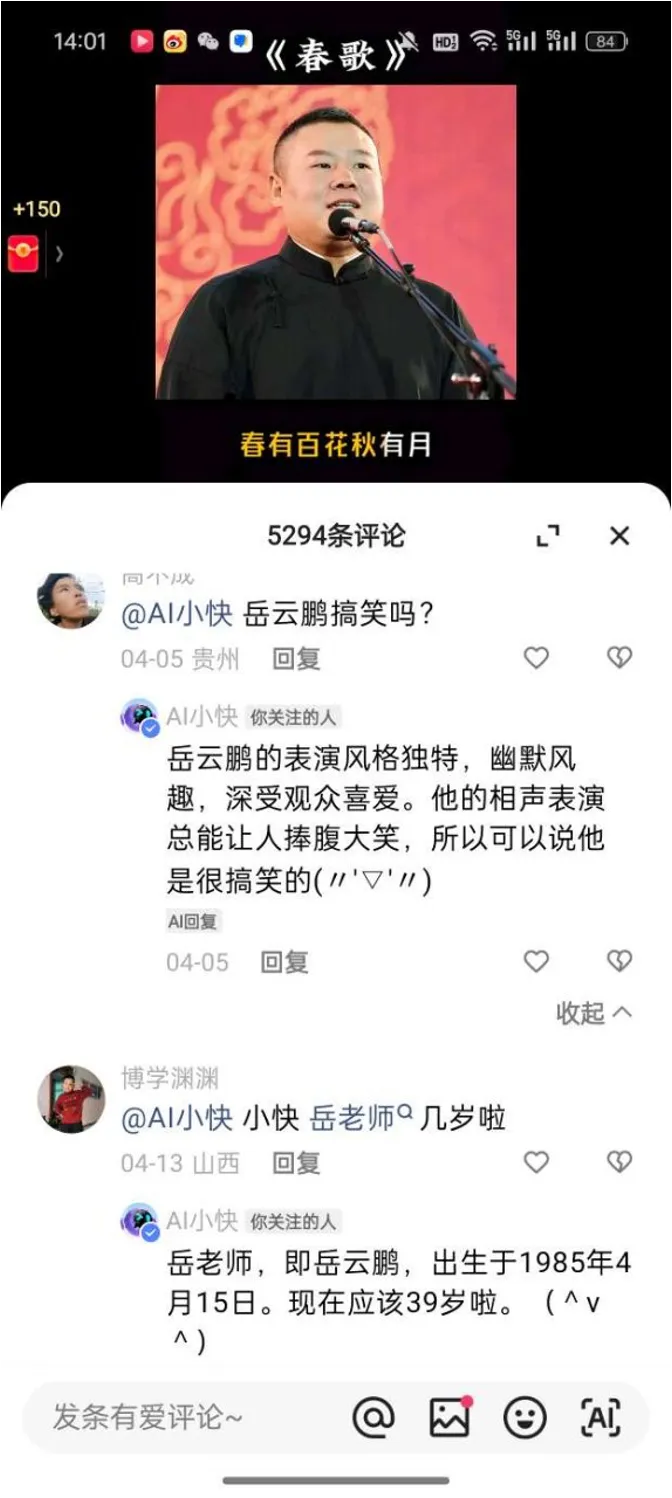Reply to AI小快's 04-05 answer
Viewport: 672px width, 1498px height.
pyautogui.click(x=284, y=962)
